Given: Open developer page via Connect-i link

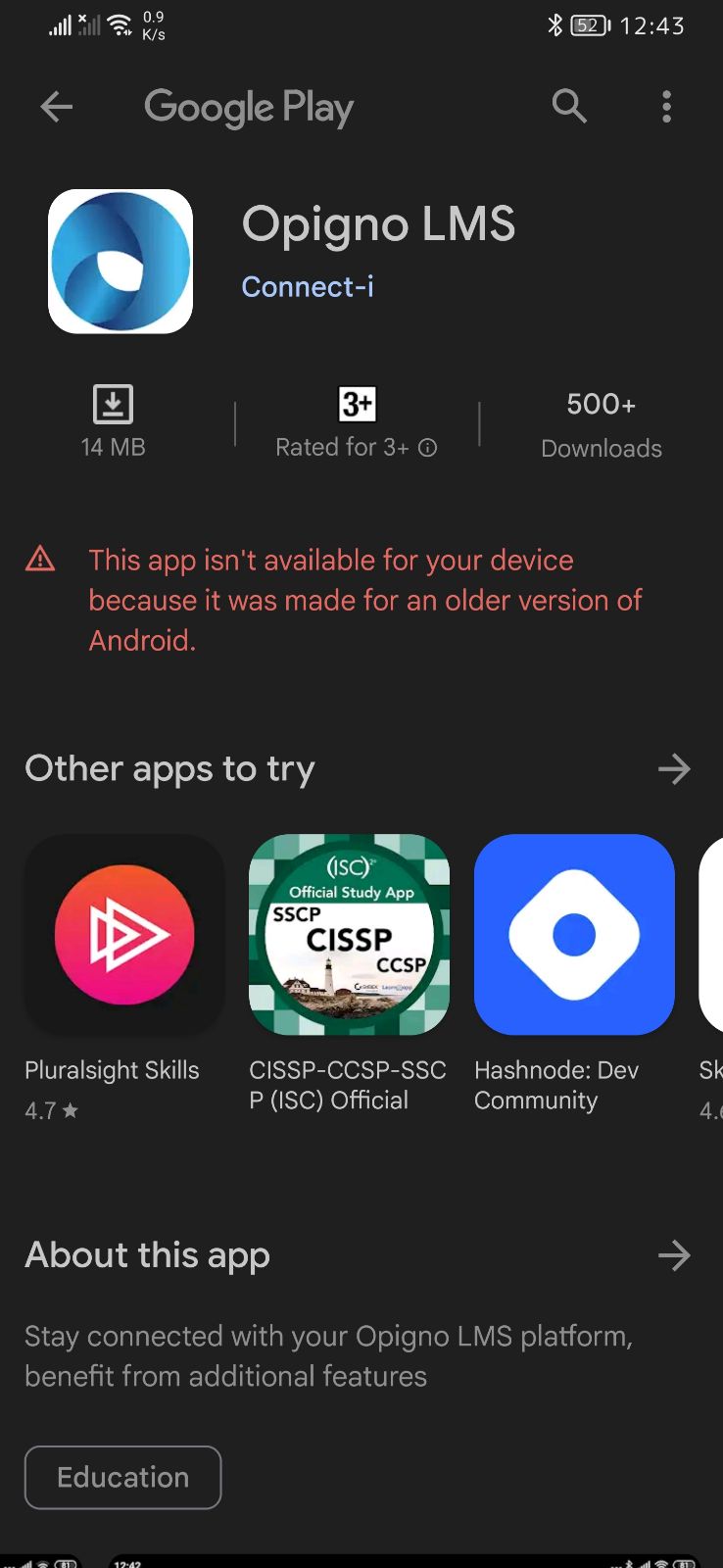Looking at the screenshot, I should tap(307, 286).
